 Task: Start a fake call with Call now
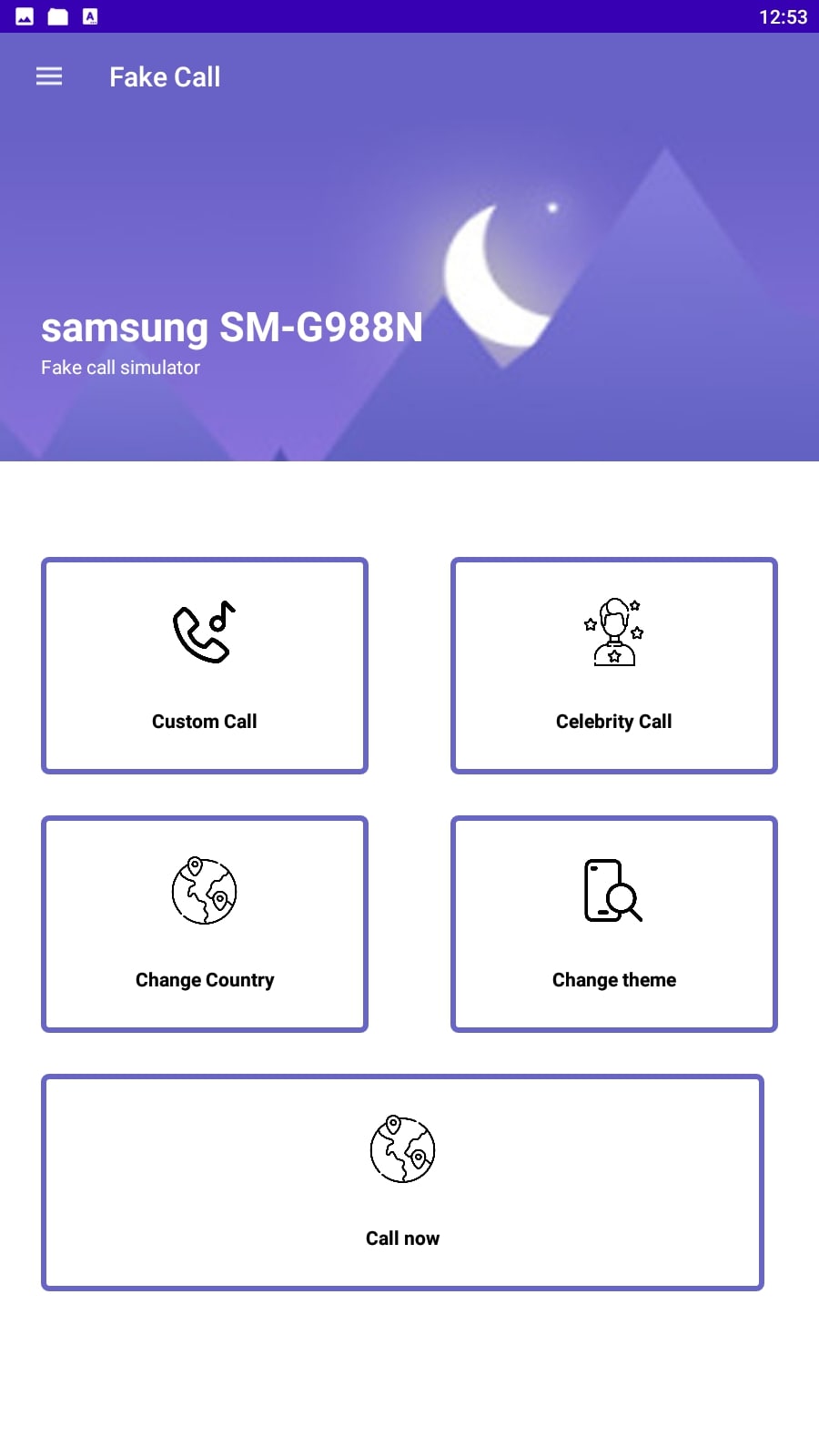point(402,1182)
